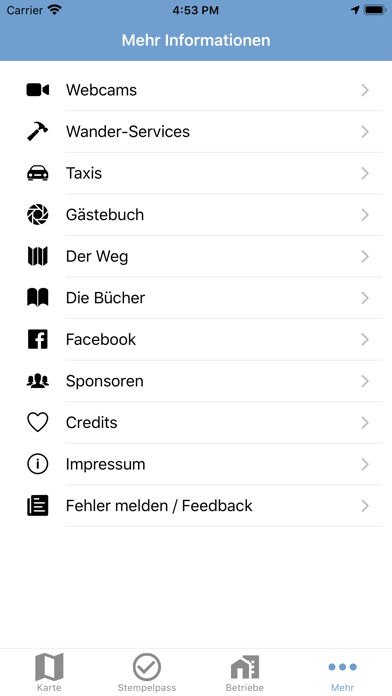Tap the Der Weg row
Image resolution: width=392 pixels, height=696 pixels.
click(196, 257)
